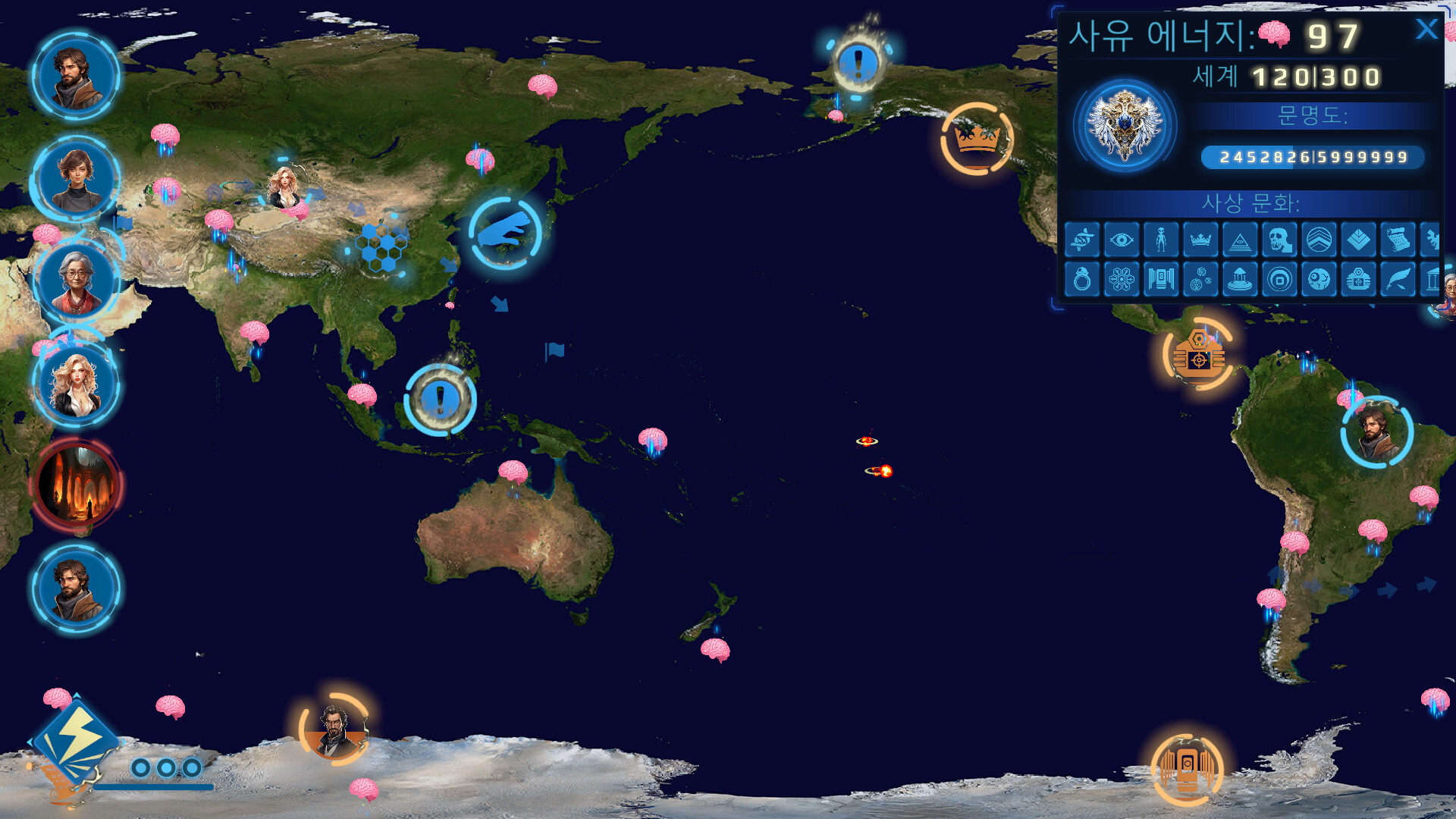Tap the hexagon cluster marker over China
The height and width of the screenshot is (819, 1456).
pos(381,247)
